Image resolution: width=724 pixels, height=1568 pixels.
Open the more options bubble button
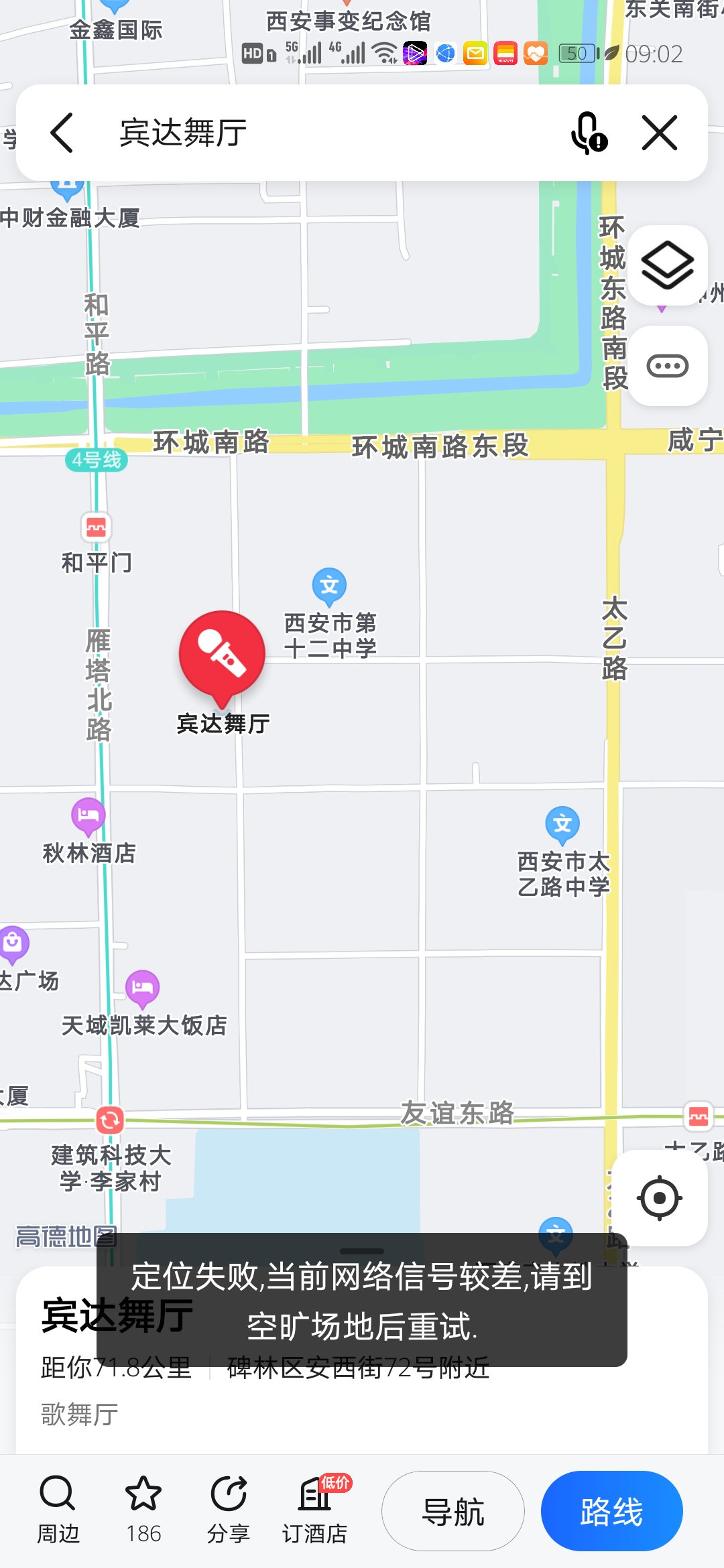click(668, 366)
